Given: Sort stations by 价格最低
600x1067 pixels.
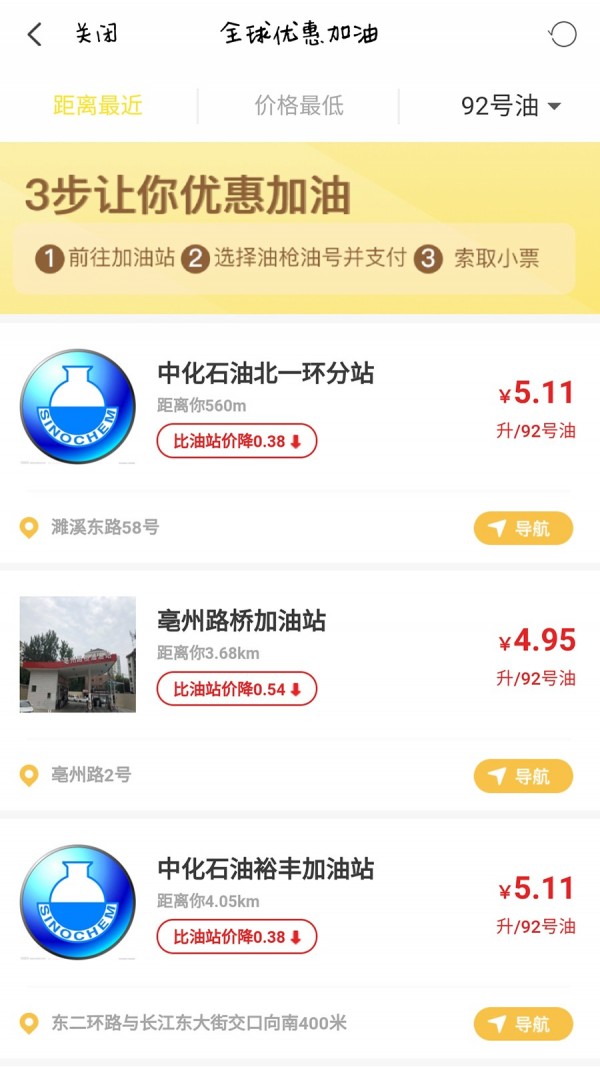Looking at the screenshot, I should click(299, 105).
